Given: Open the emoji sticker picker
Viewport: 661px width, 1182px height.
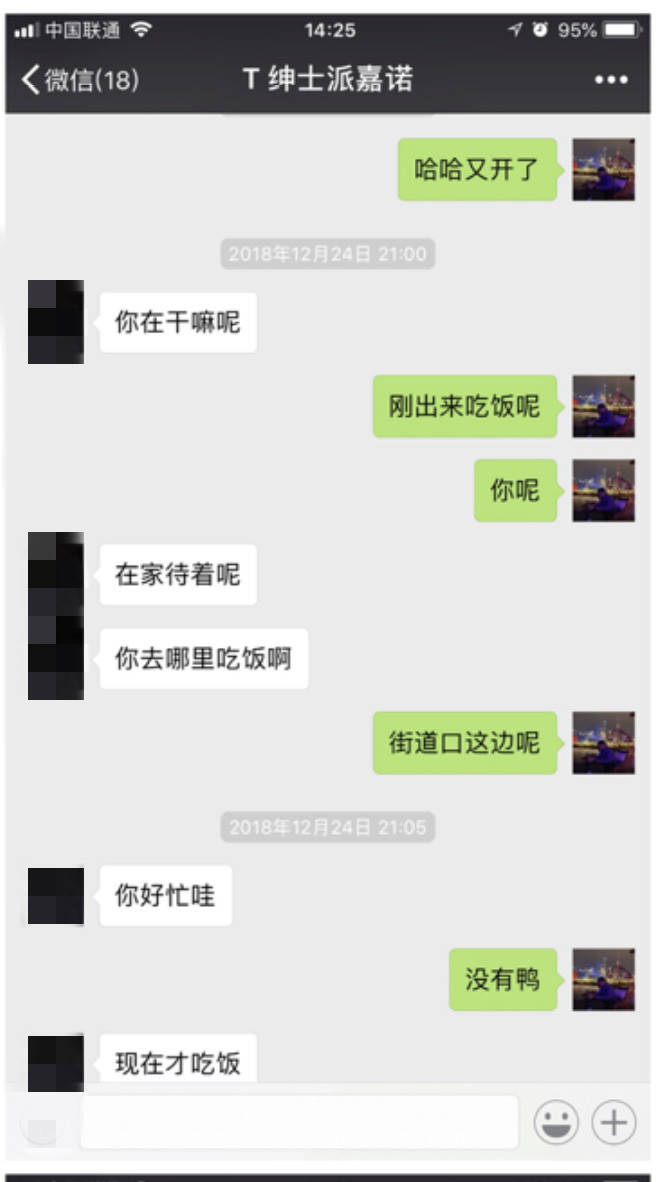Looking at the screenshot, I should 556,1123.
